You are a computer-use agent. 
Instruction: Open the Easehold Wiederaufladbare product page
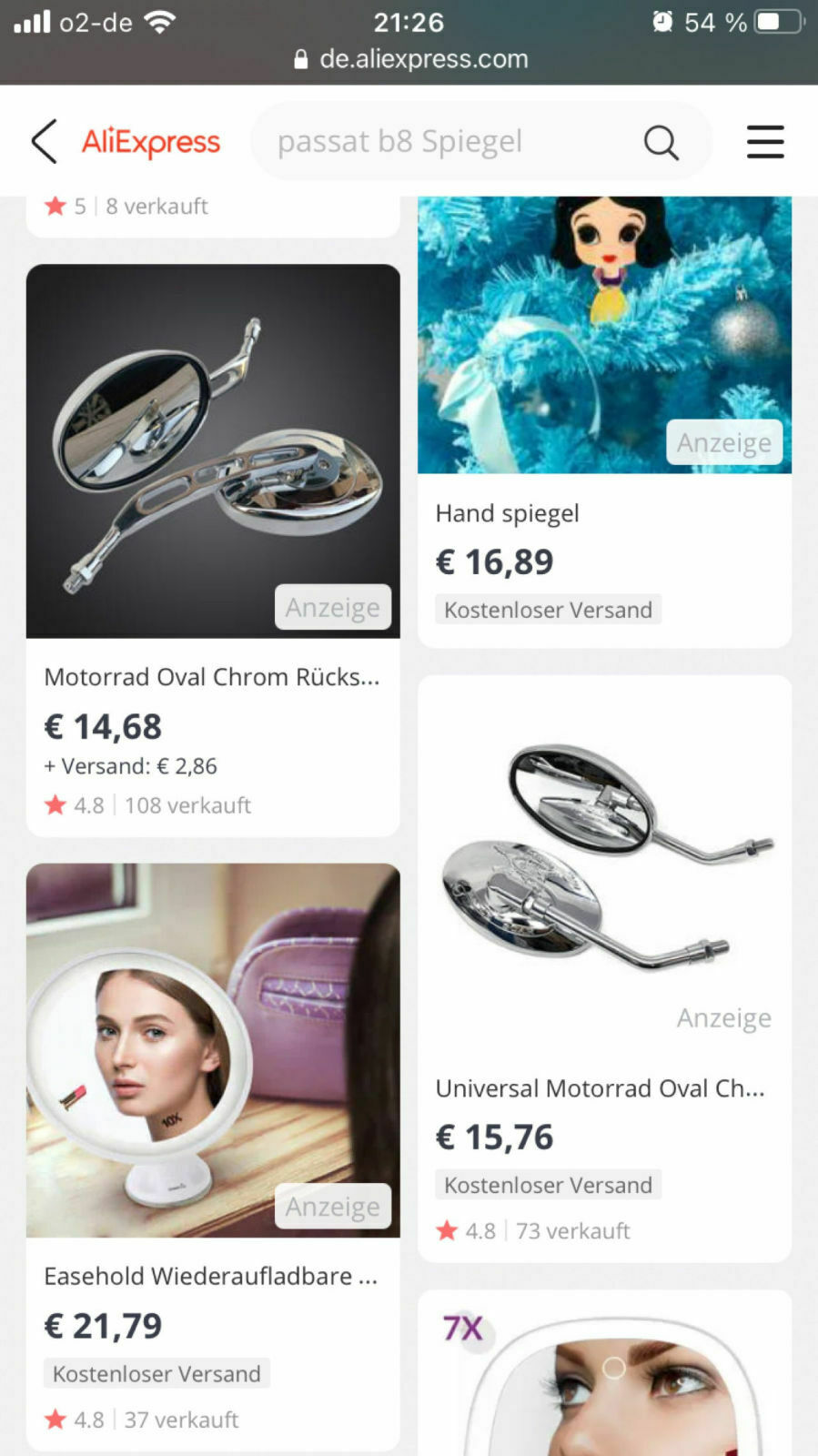[x=214, y=1051]
